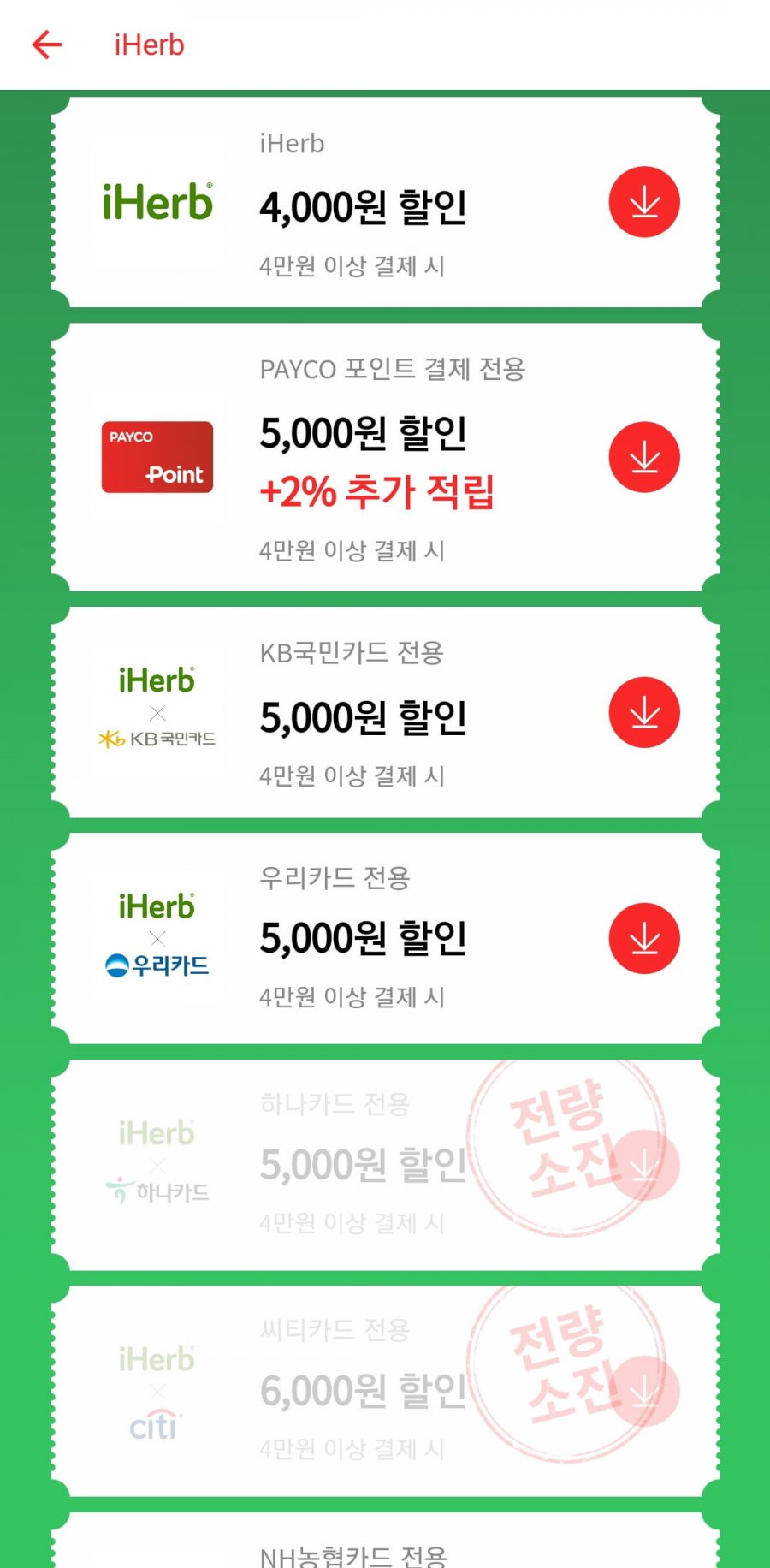
Task: Go back using the red arrow
Action: pyautogui.click(x=47, y=45)
